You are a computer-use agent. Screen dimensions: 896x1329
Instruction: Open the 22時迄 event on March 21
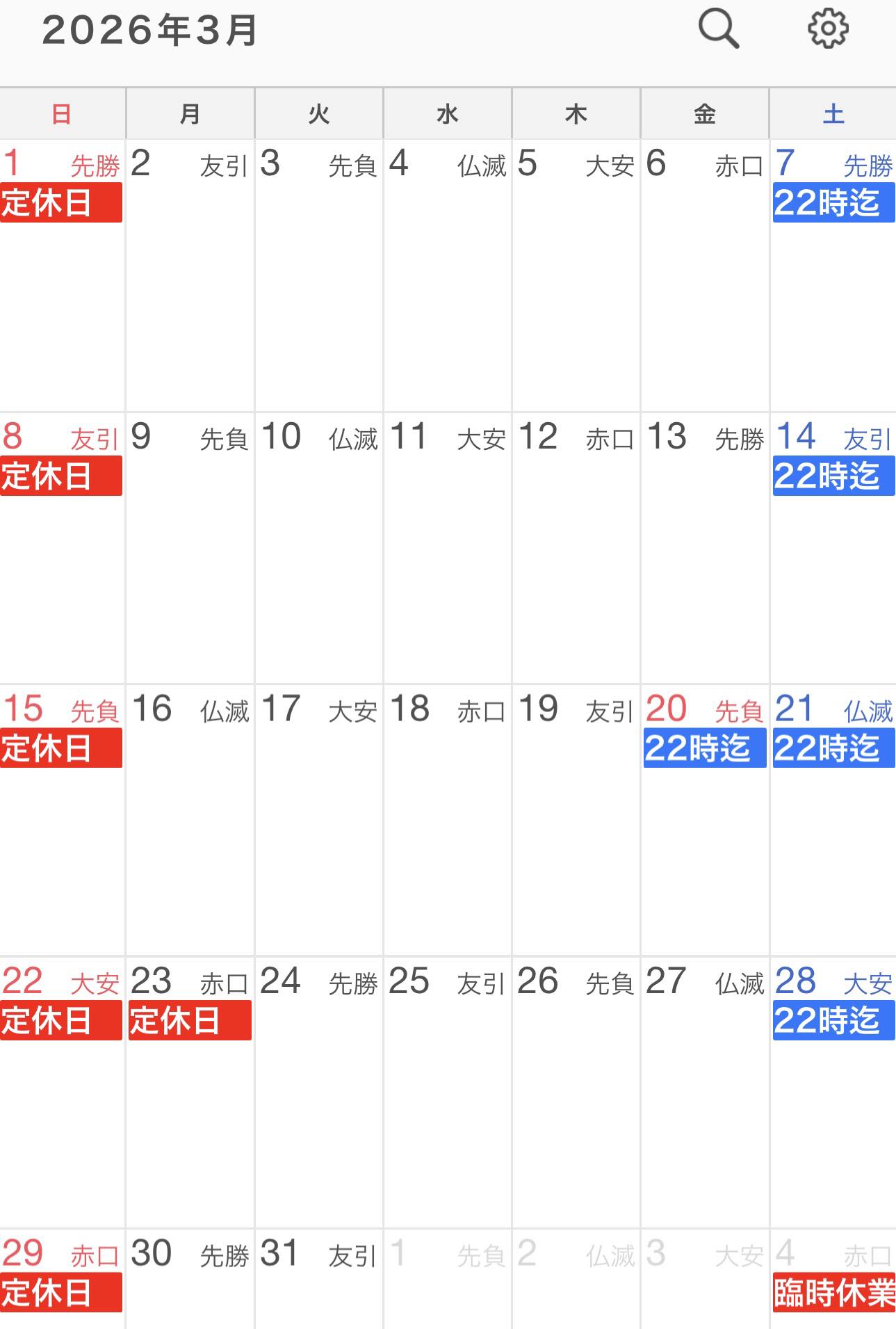point(833,748)
